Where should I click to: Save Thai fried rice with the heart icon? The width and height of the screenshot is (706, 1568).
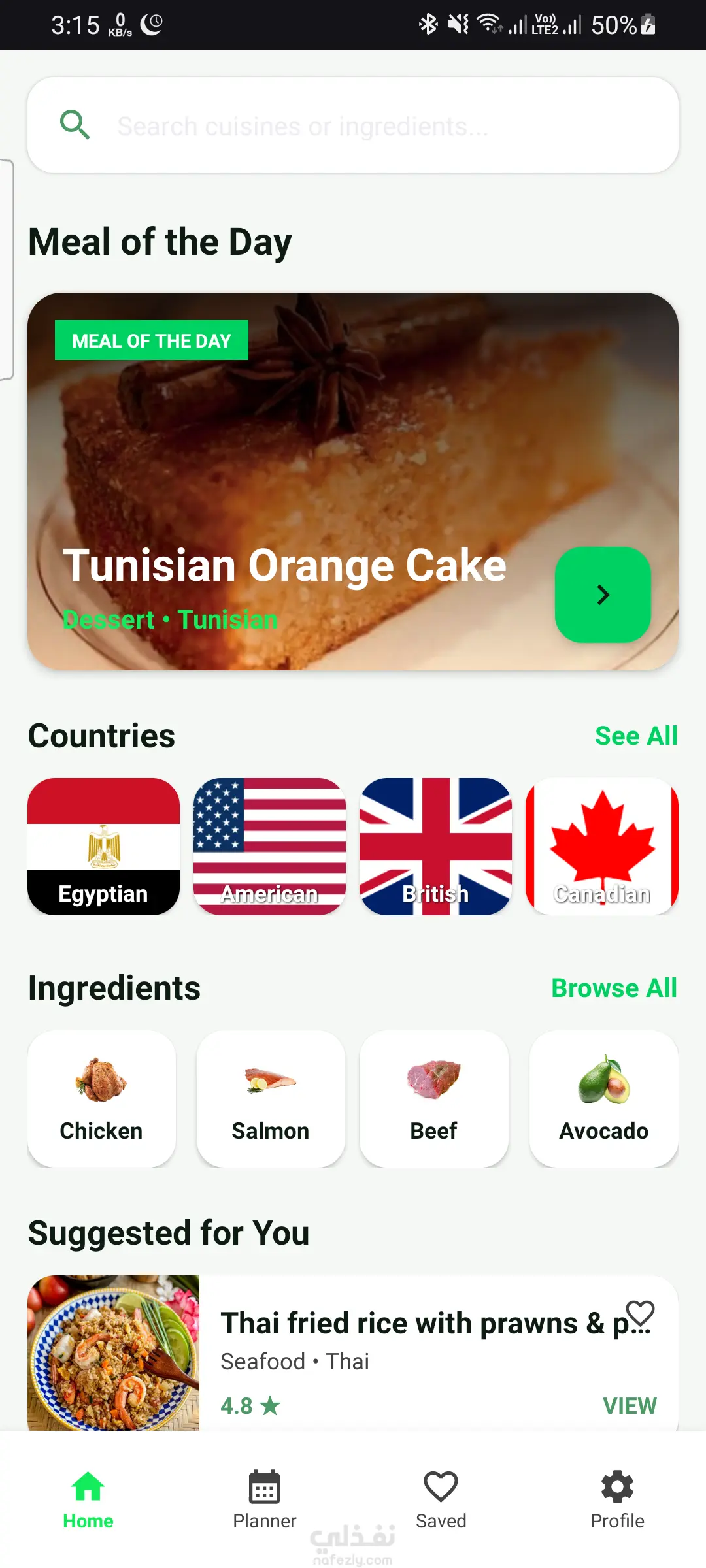point(640,1313)
